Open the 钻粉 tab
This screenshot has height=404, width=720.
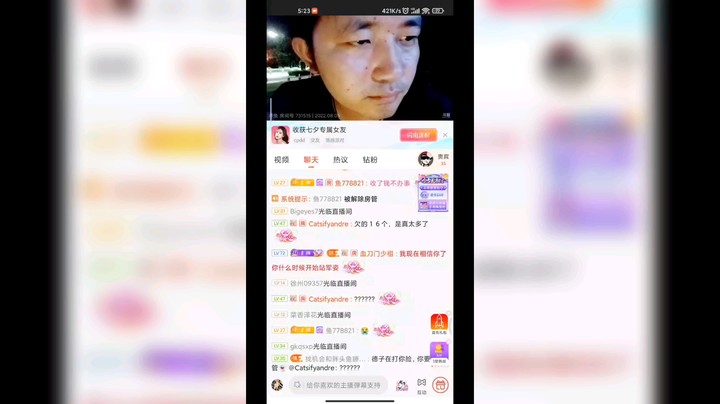(x=370, y=159)
